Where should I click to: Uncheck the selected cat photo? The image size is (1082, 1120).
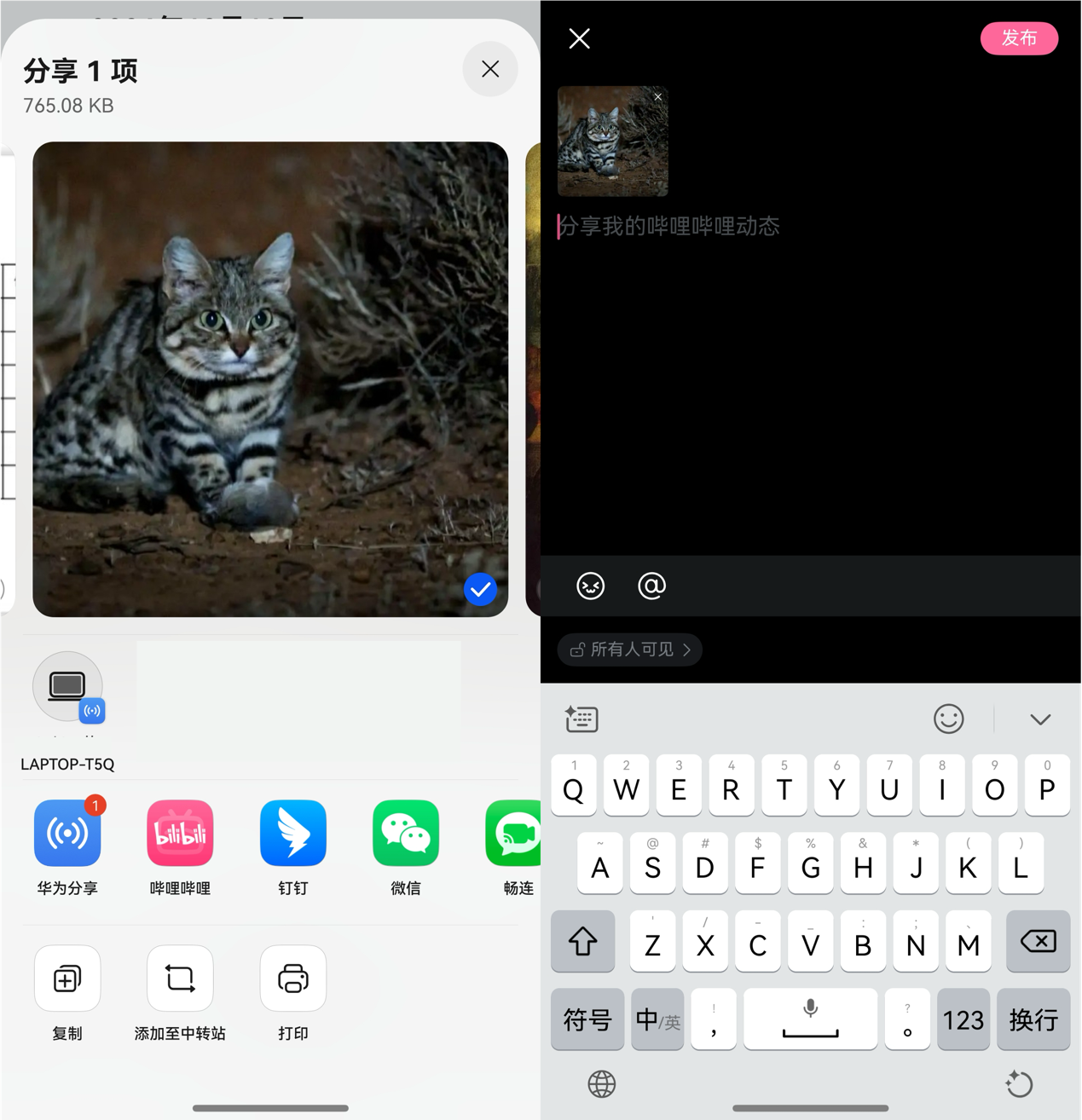pyautogui.click(x=481, y=589)
